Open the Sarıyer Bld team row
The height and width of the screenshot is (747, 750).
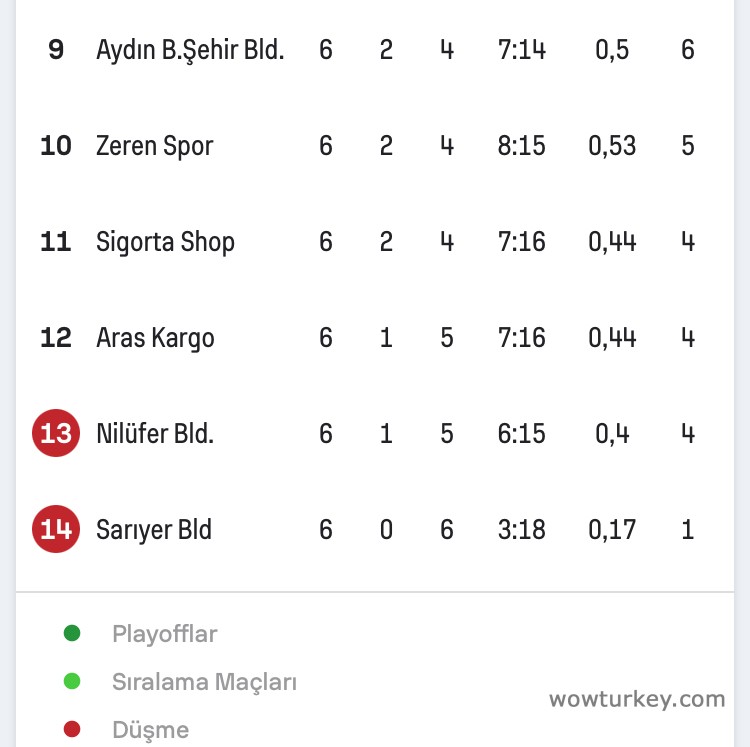(154, 529)
